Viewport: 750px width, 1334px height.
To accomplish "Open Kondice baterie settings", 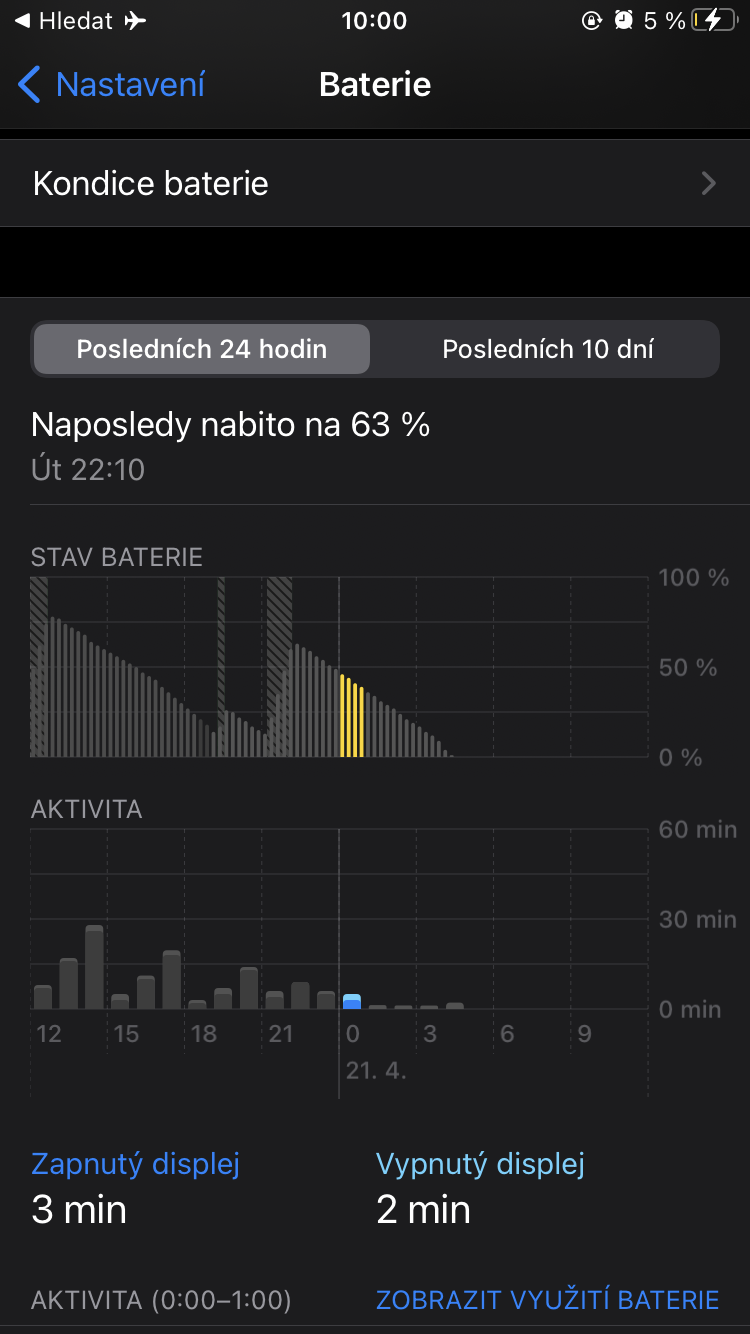I will (x=375, y=184).
